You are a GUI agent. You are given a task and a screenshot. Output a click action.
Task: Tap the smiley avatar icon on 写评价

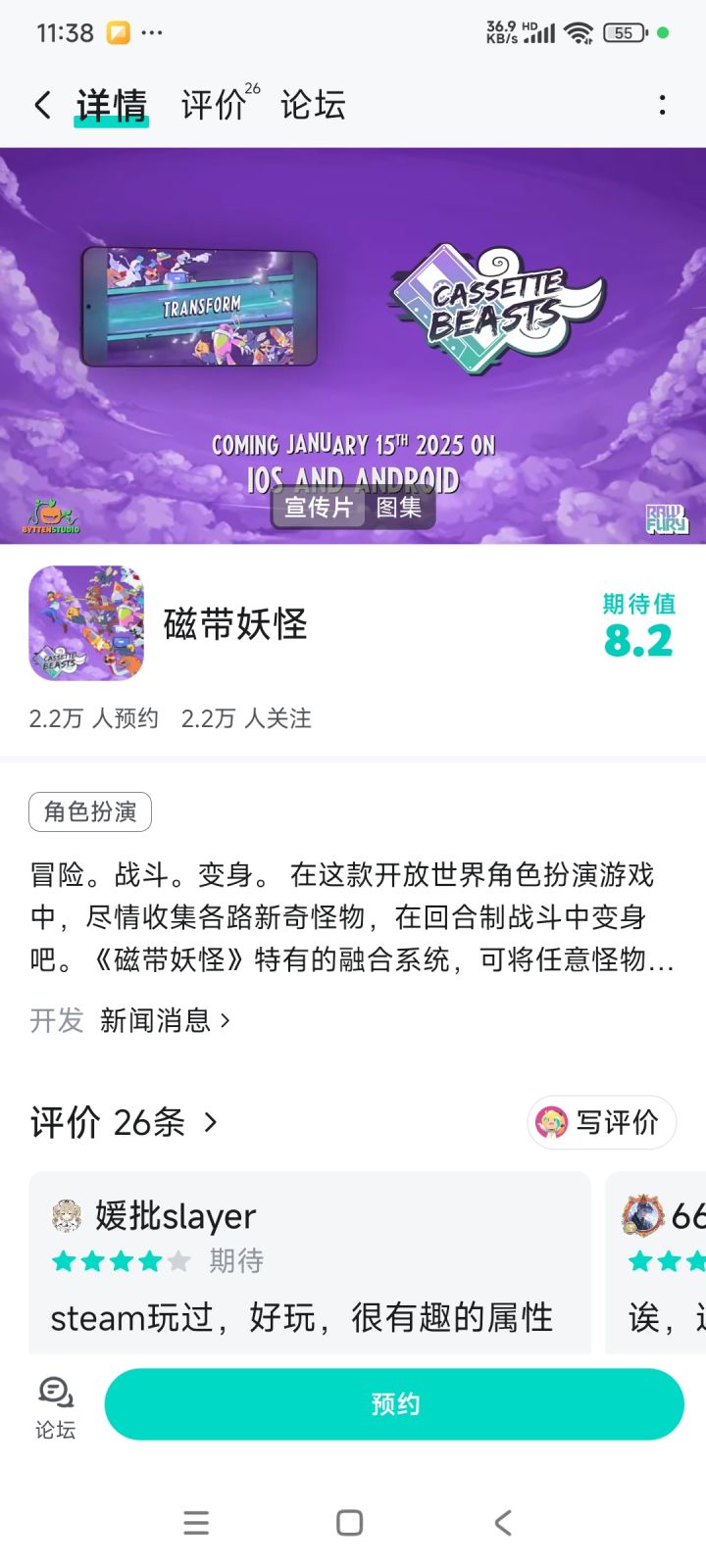pyautogui.click(x=553, y=1123)
